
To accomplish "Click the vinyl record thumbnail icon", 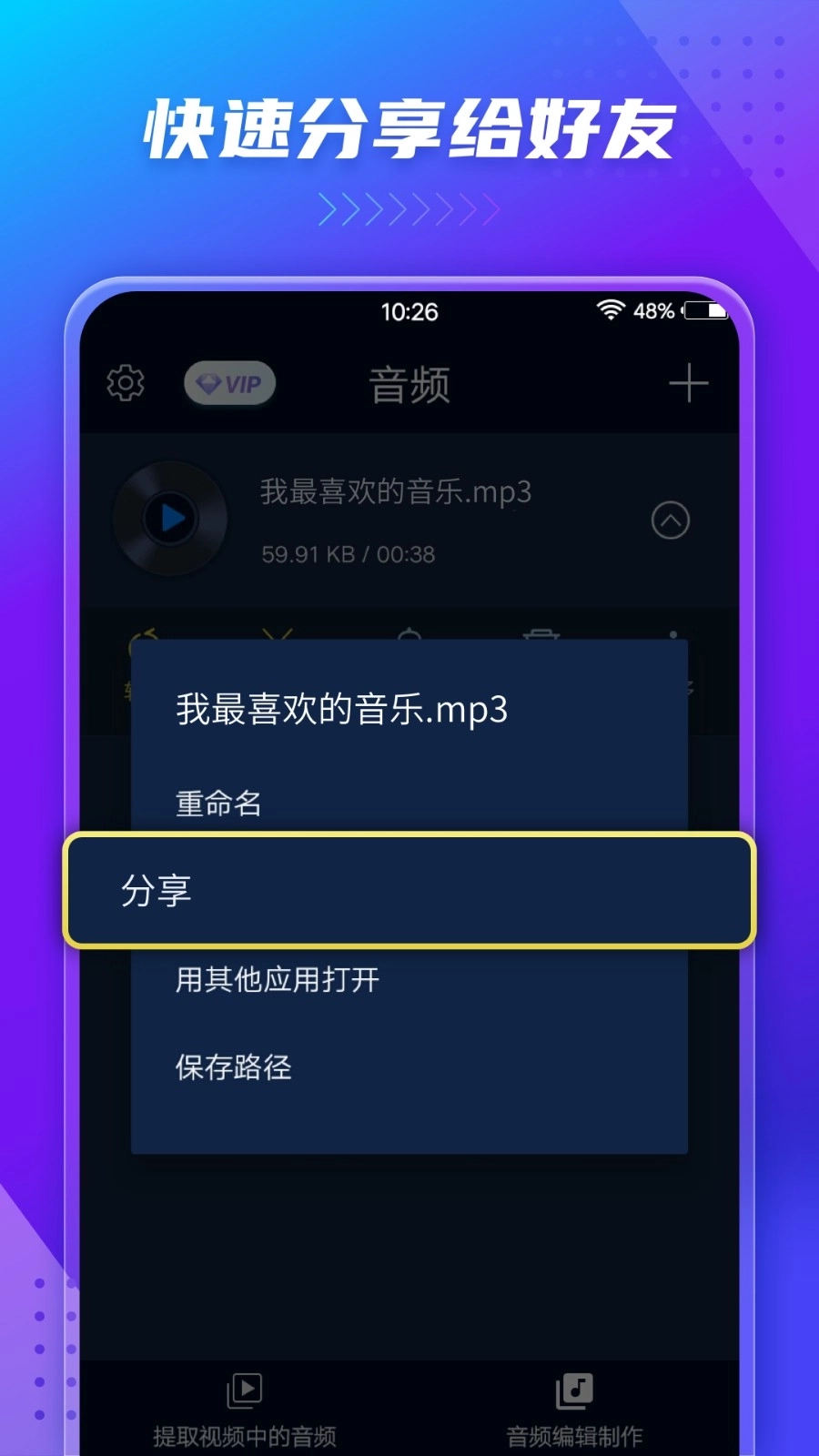I will point(169,519).
